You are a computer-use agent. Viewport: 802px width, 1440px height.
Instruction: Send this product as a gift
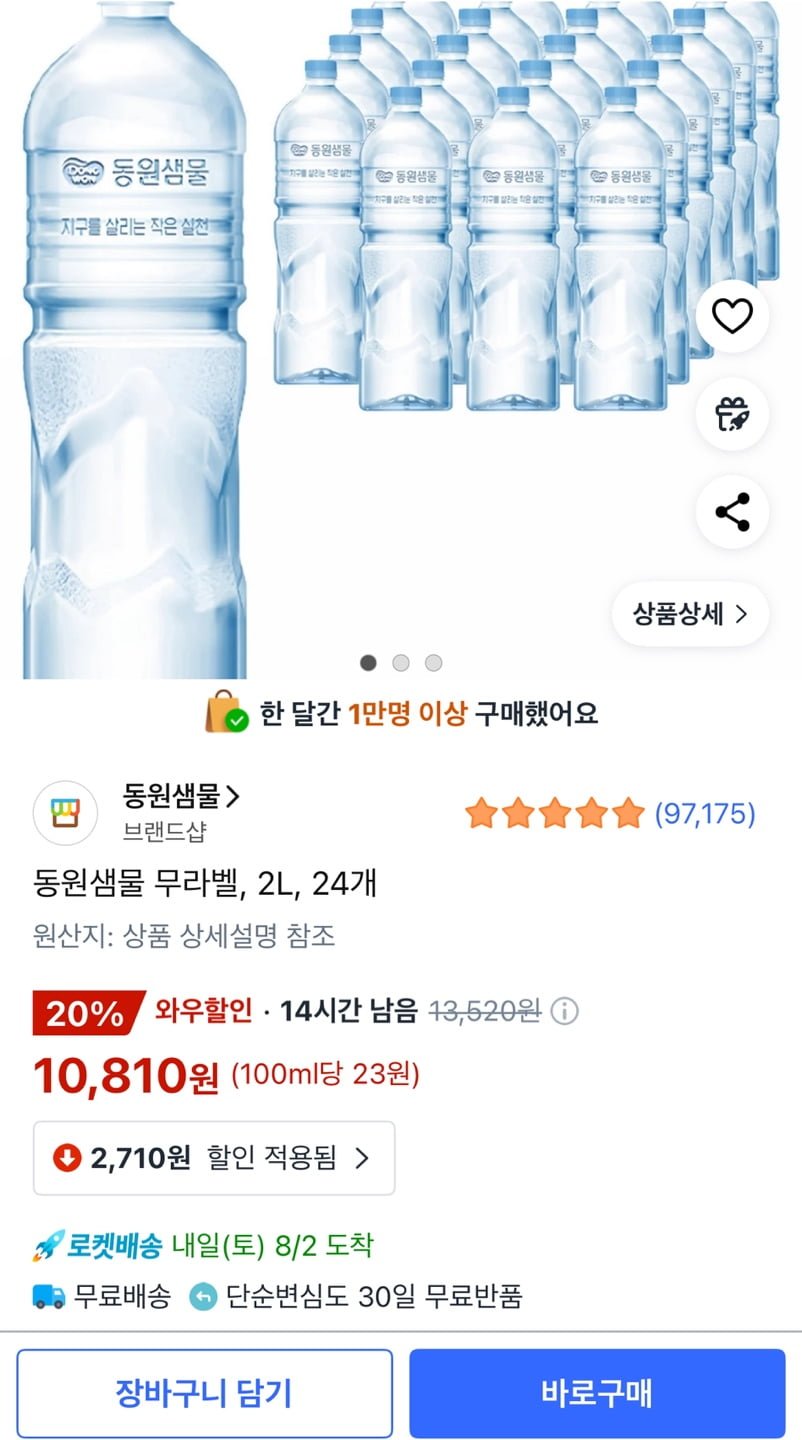coord(732,414)
